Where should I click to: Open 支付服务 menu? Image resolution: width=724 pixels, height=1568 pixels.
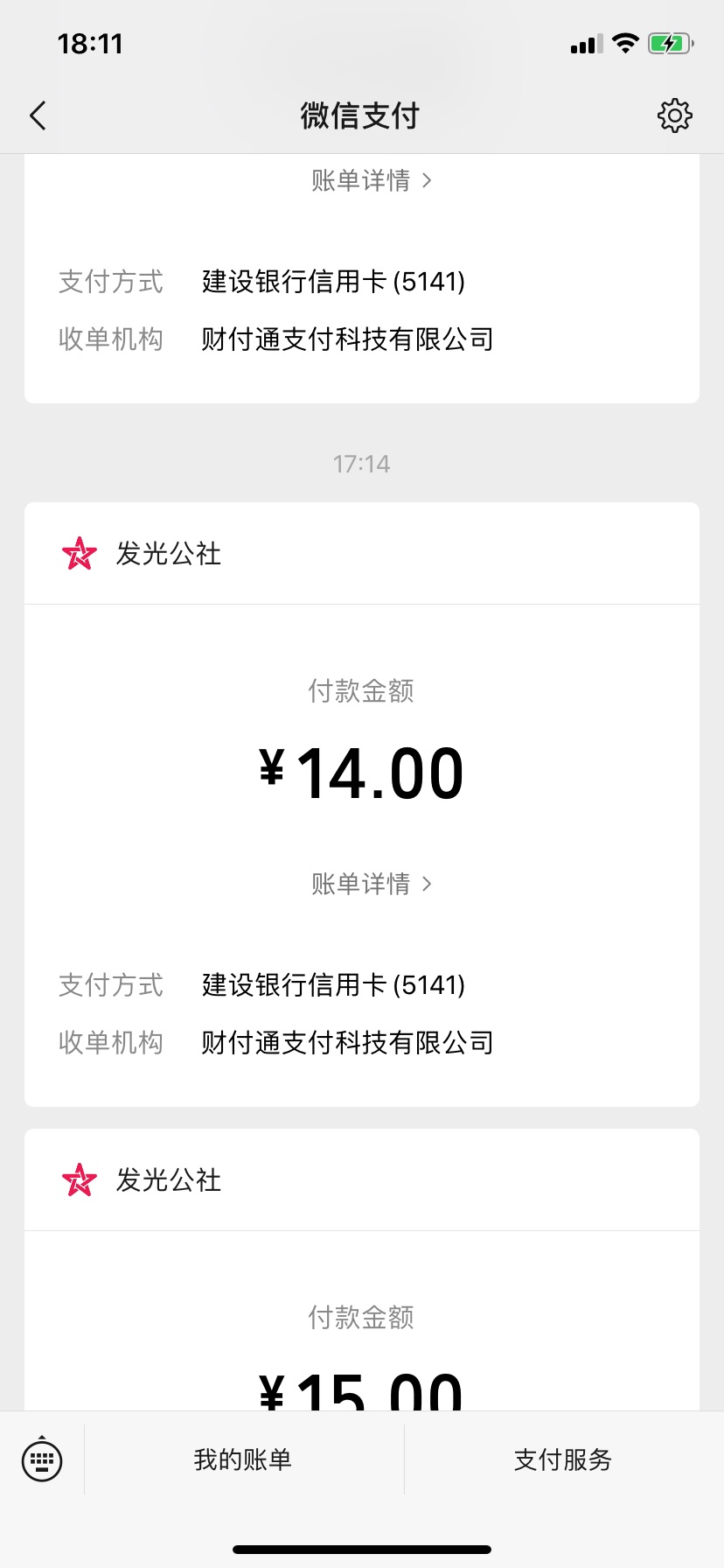(x=563, y=1459)
